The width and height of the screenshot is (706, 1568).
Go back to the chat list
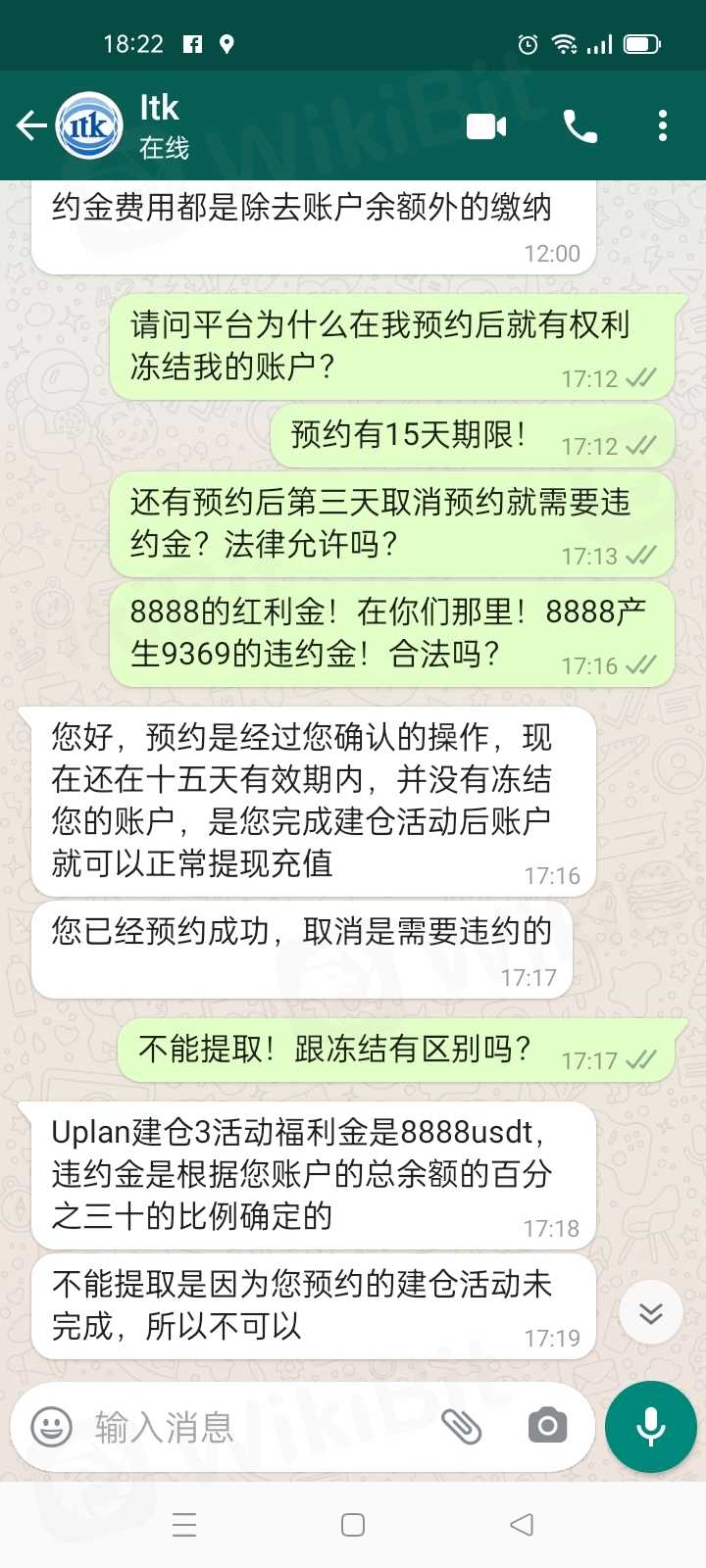coord(31,125)
